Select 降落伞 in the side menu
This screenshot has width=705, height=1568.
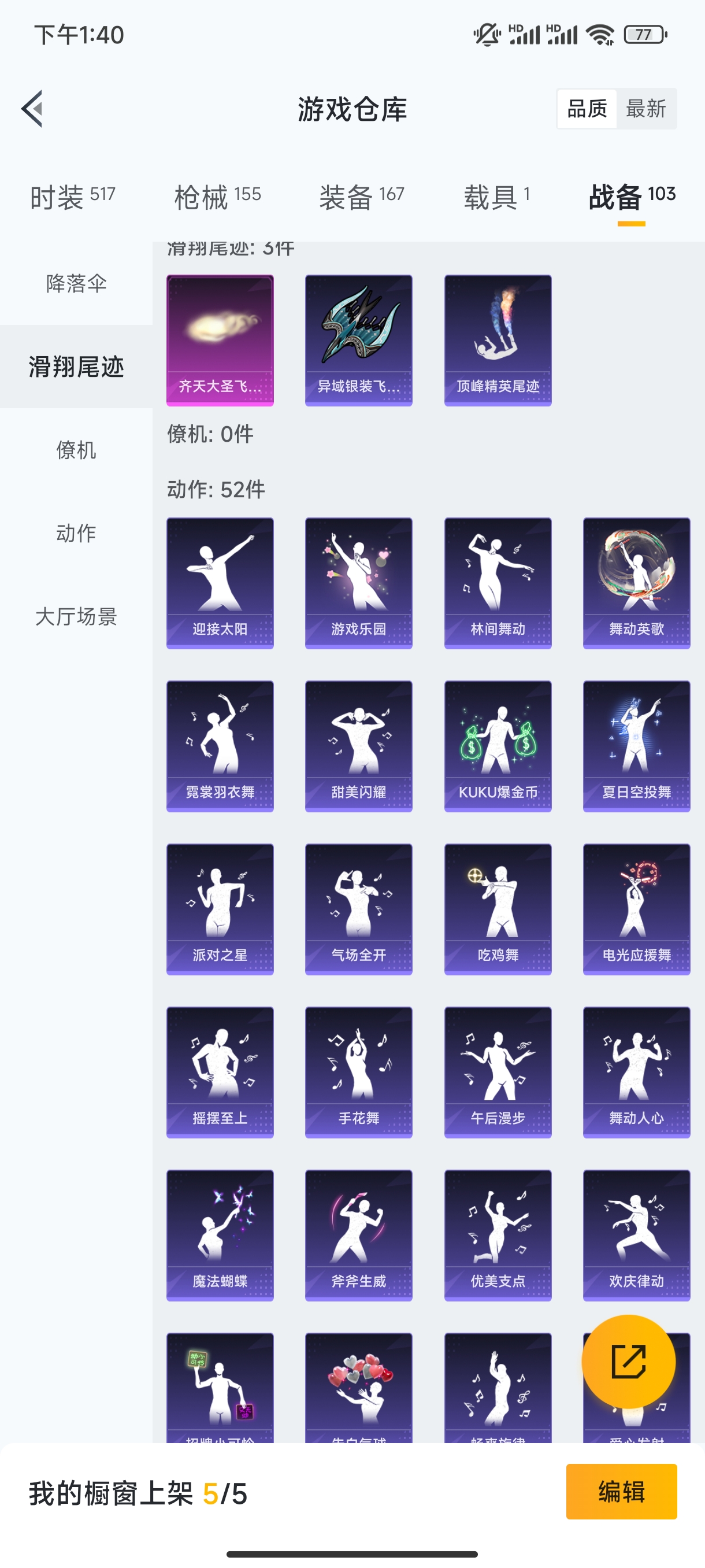pos(76,283)
